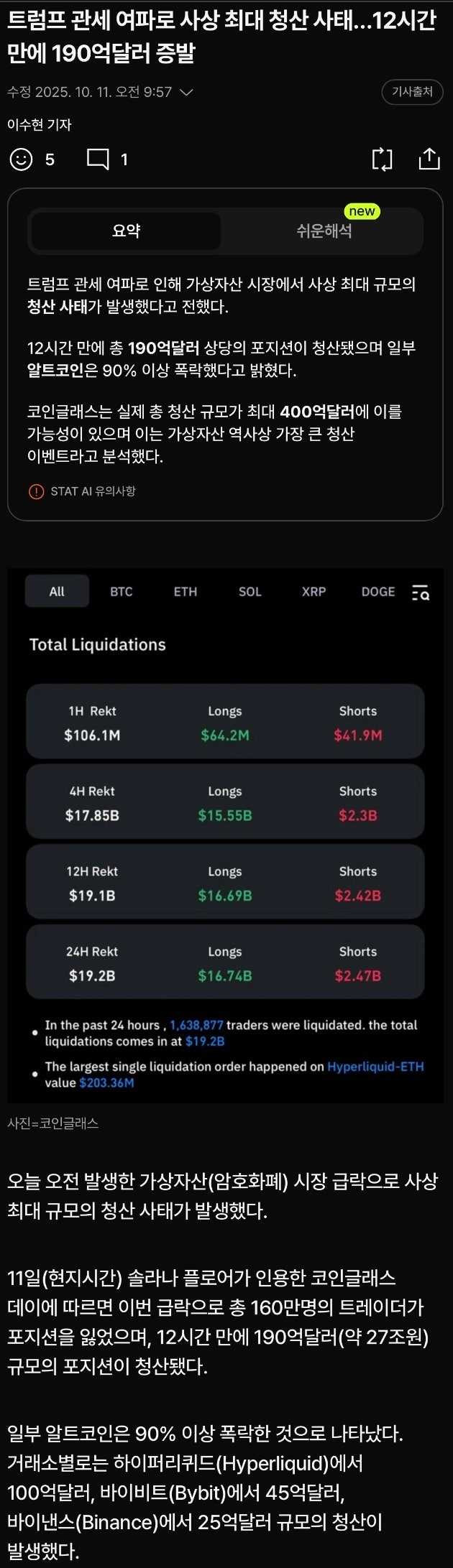
Task: Open the article comments icon
Action: tap(98, 159)
